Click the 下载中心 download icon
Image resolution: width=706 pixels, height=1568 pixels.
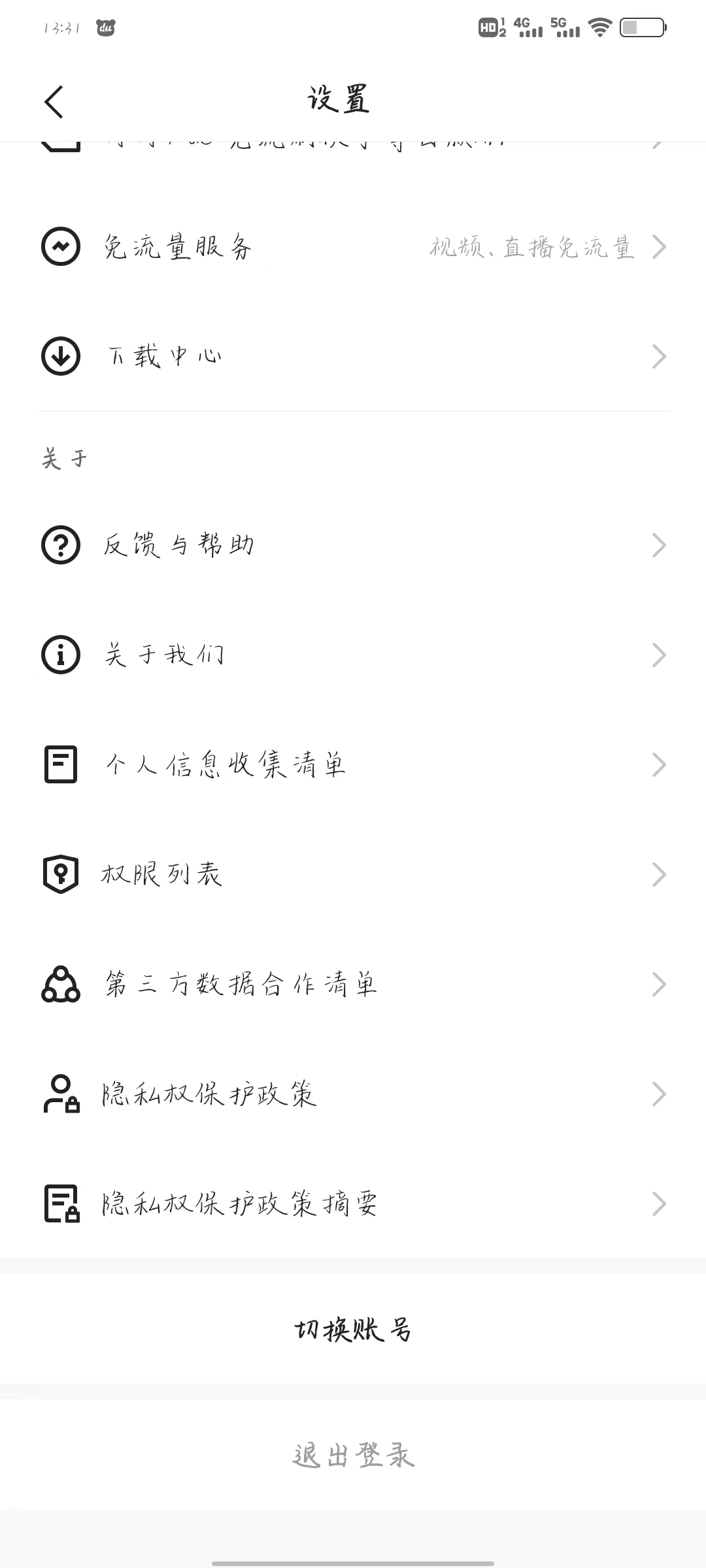[60, 356]
